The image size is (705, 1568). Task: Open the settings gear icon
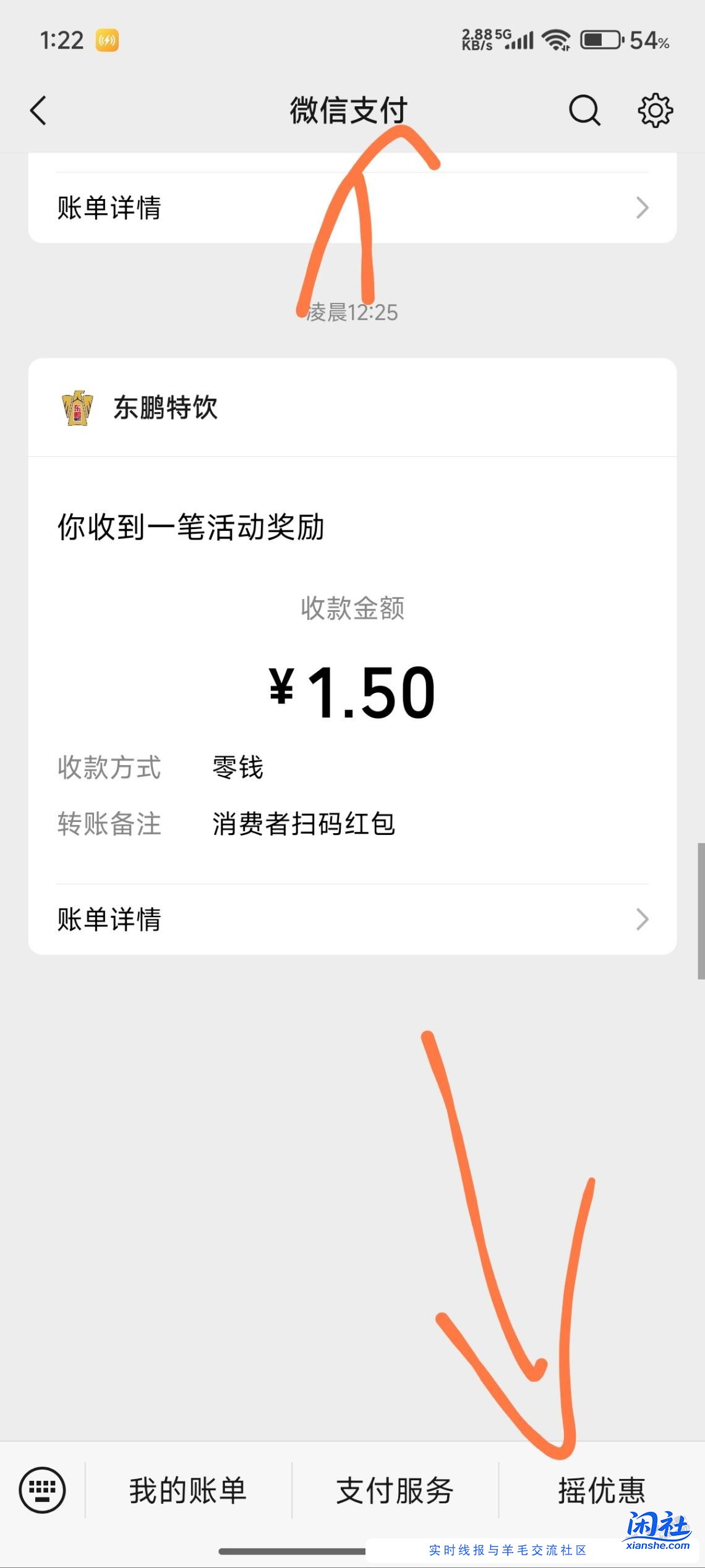(x=656, y=111)
